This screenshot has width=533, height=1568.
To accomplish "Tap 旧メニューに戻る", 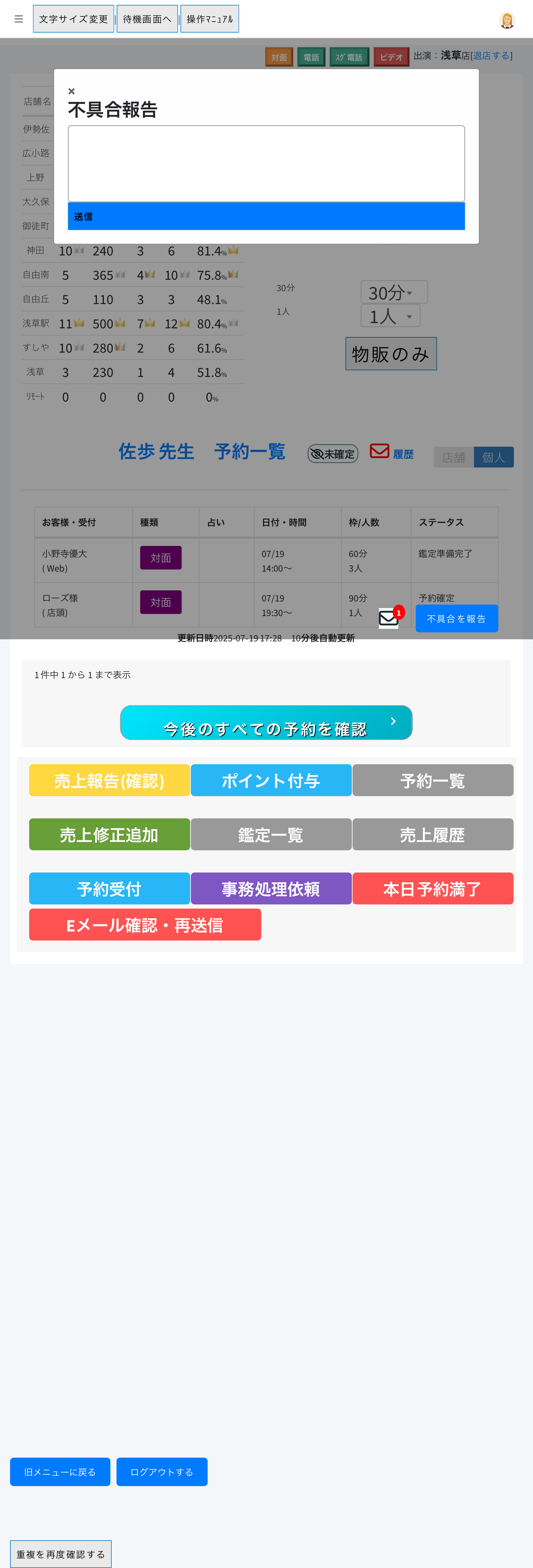I will point(60,1472).
